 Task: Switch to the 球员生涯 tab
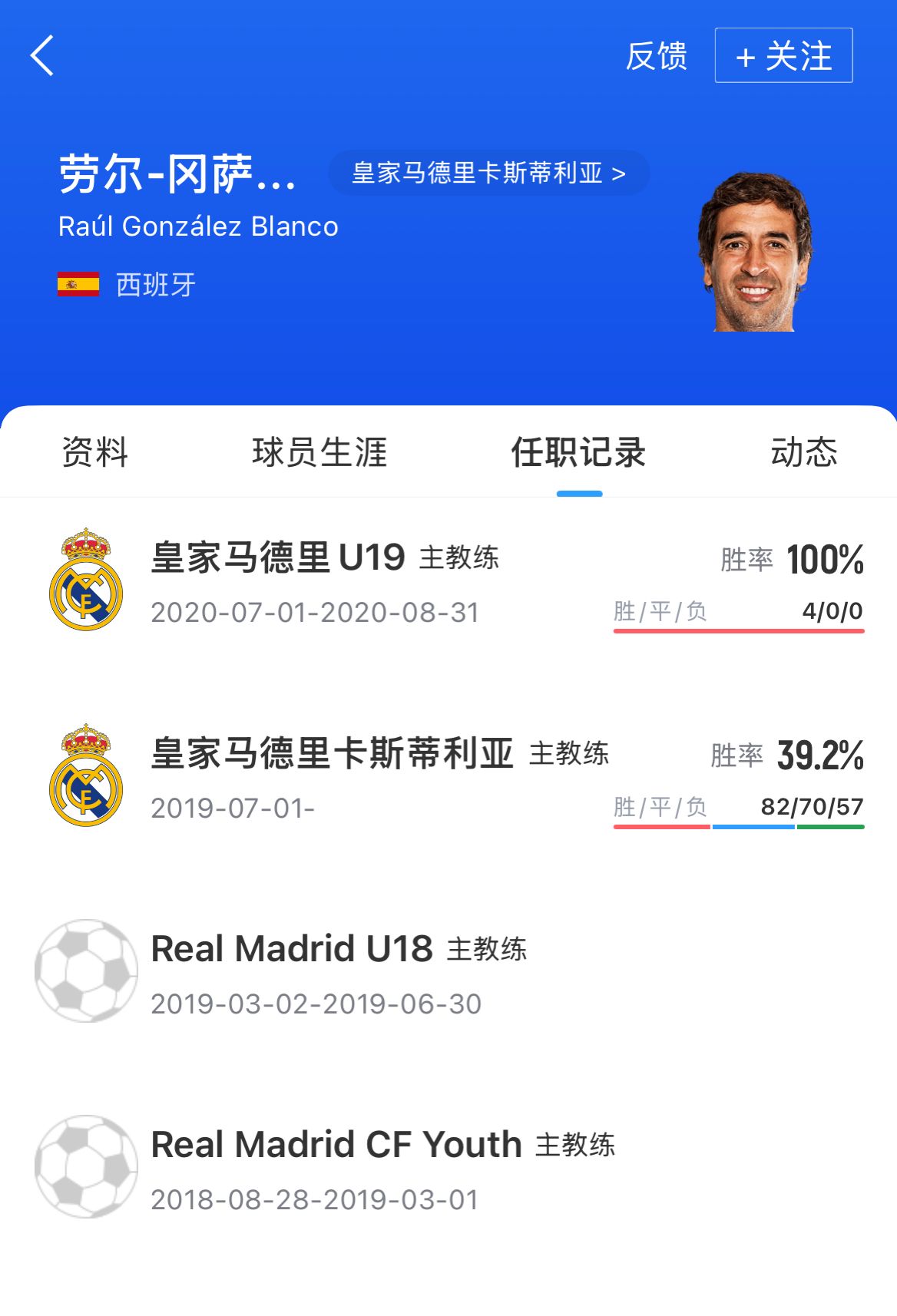(x=319, y=452)
